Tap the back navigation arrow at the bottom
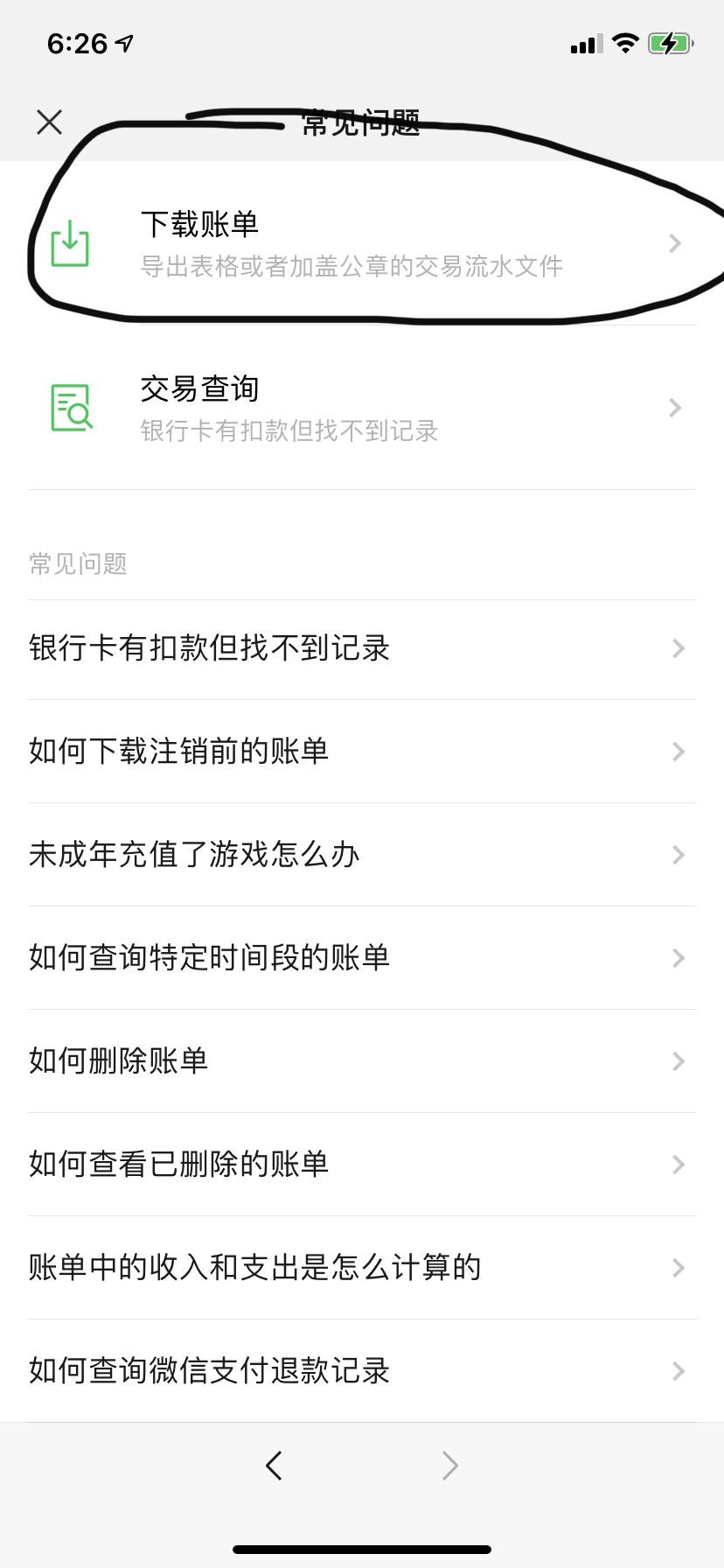This screenshot has width=724, height=1568. coord(274,1464)
